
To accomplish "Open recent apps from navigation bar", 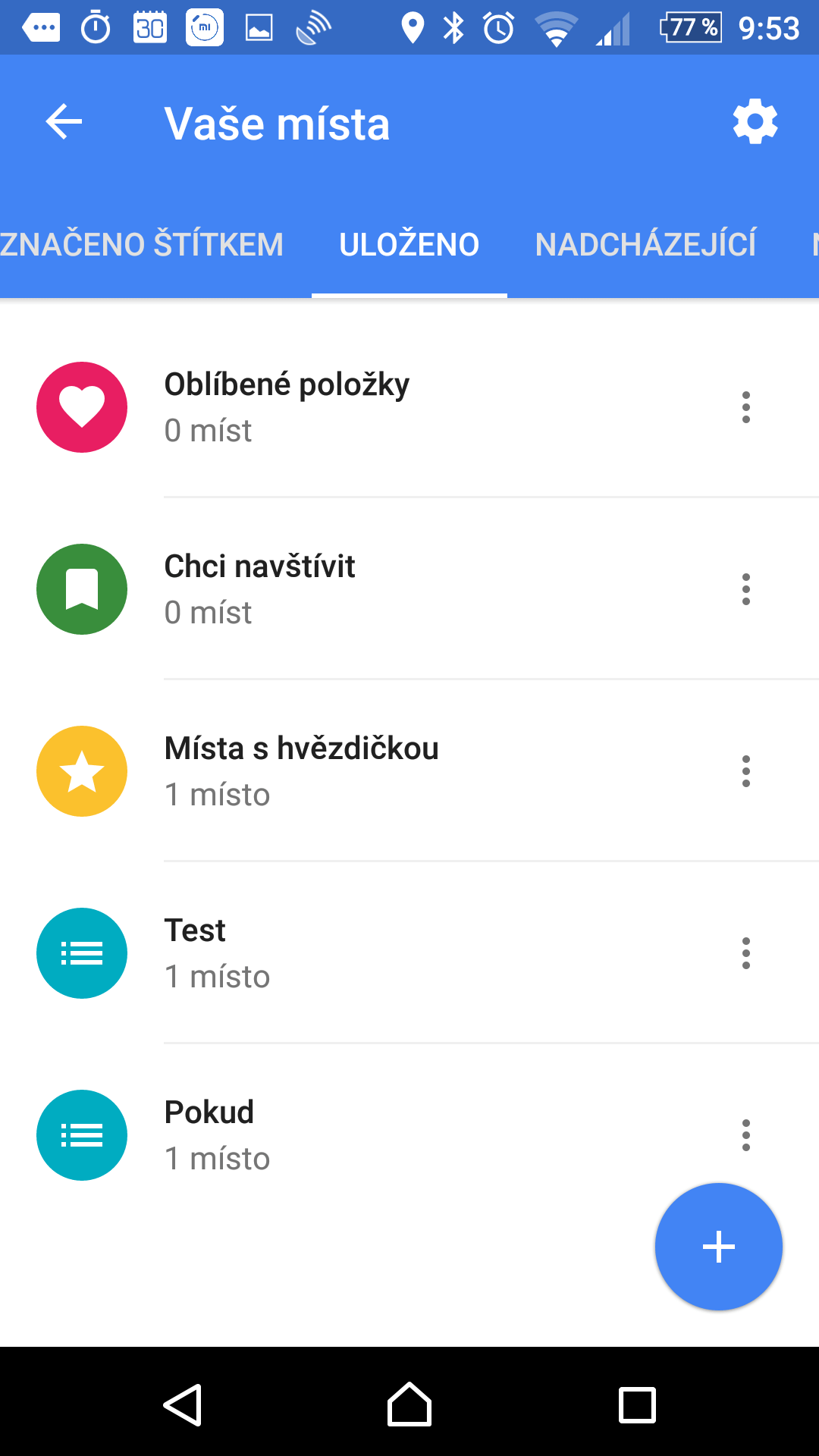I will click(637, 1405).
